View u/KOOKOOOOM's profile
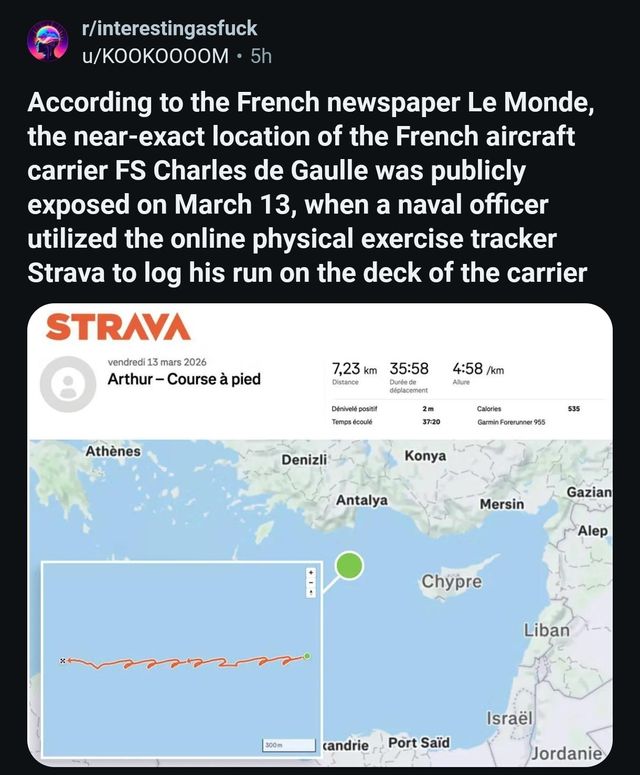The width and height of the screenshot is (640, 775). [155, 56]
